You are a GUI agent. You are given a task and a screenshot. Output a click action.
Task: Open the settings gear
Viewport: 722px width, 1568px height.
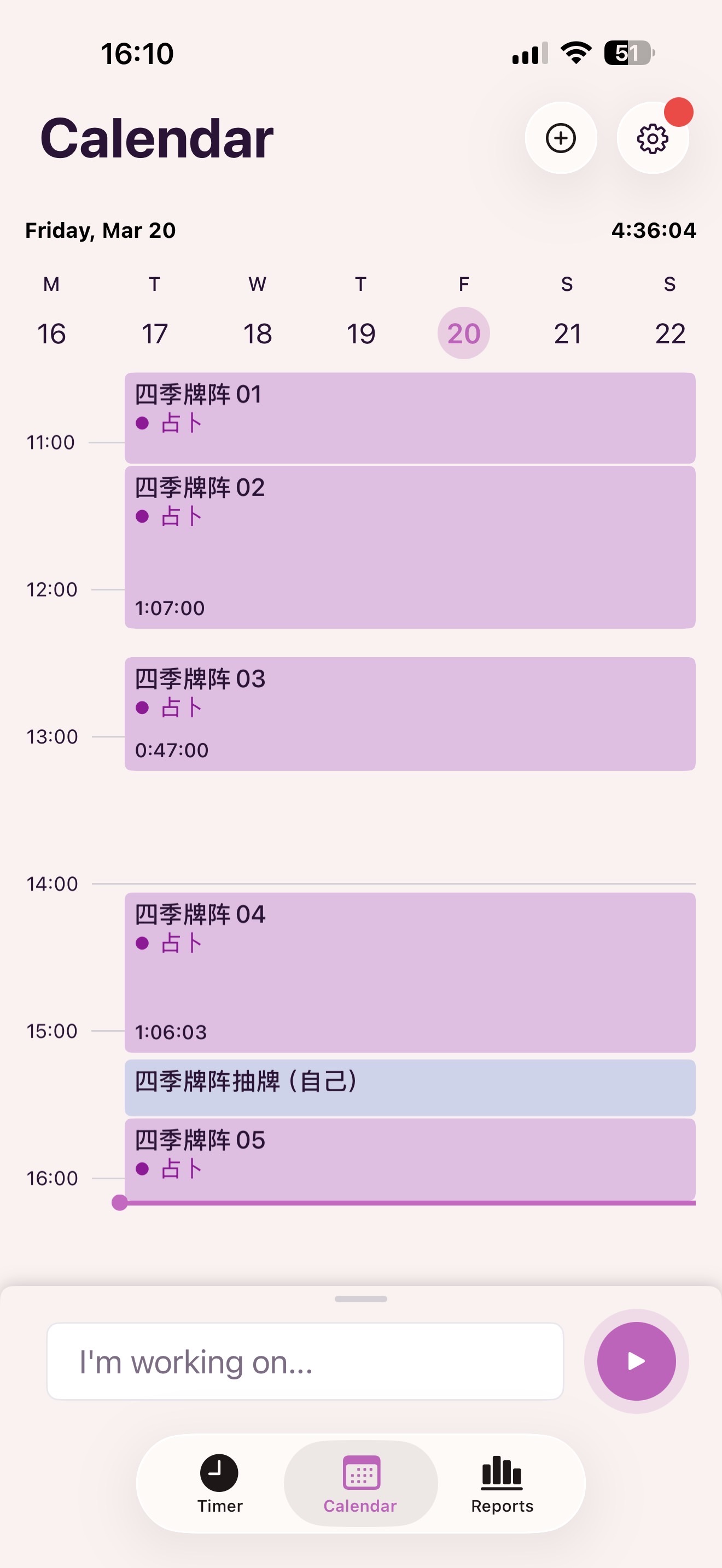652,139
